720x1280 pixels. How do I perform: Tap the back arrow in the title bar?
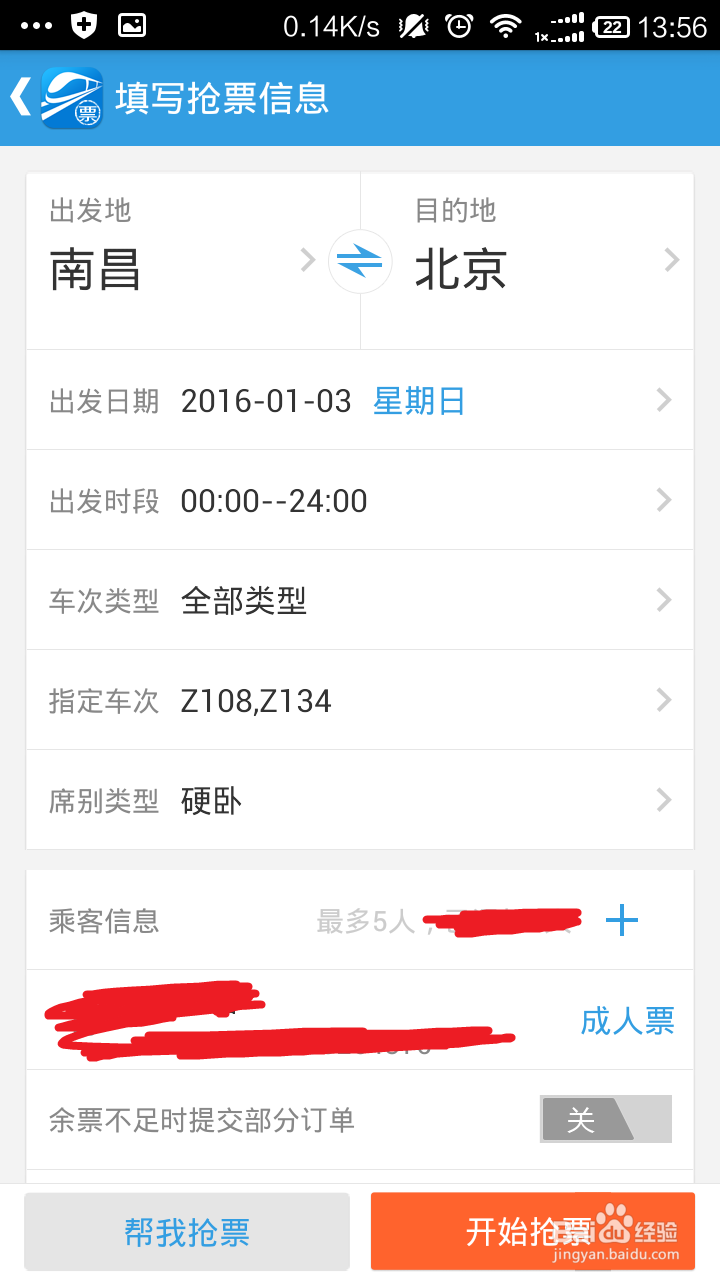click(x=22, y=97)
